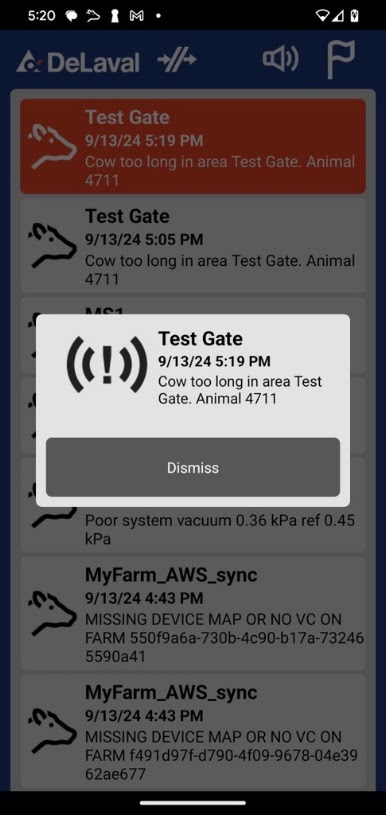Open MyFarm_AWS_sync alarm ending 5590a41
Screen dimensions: 386x815
click(193, 613)
